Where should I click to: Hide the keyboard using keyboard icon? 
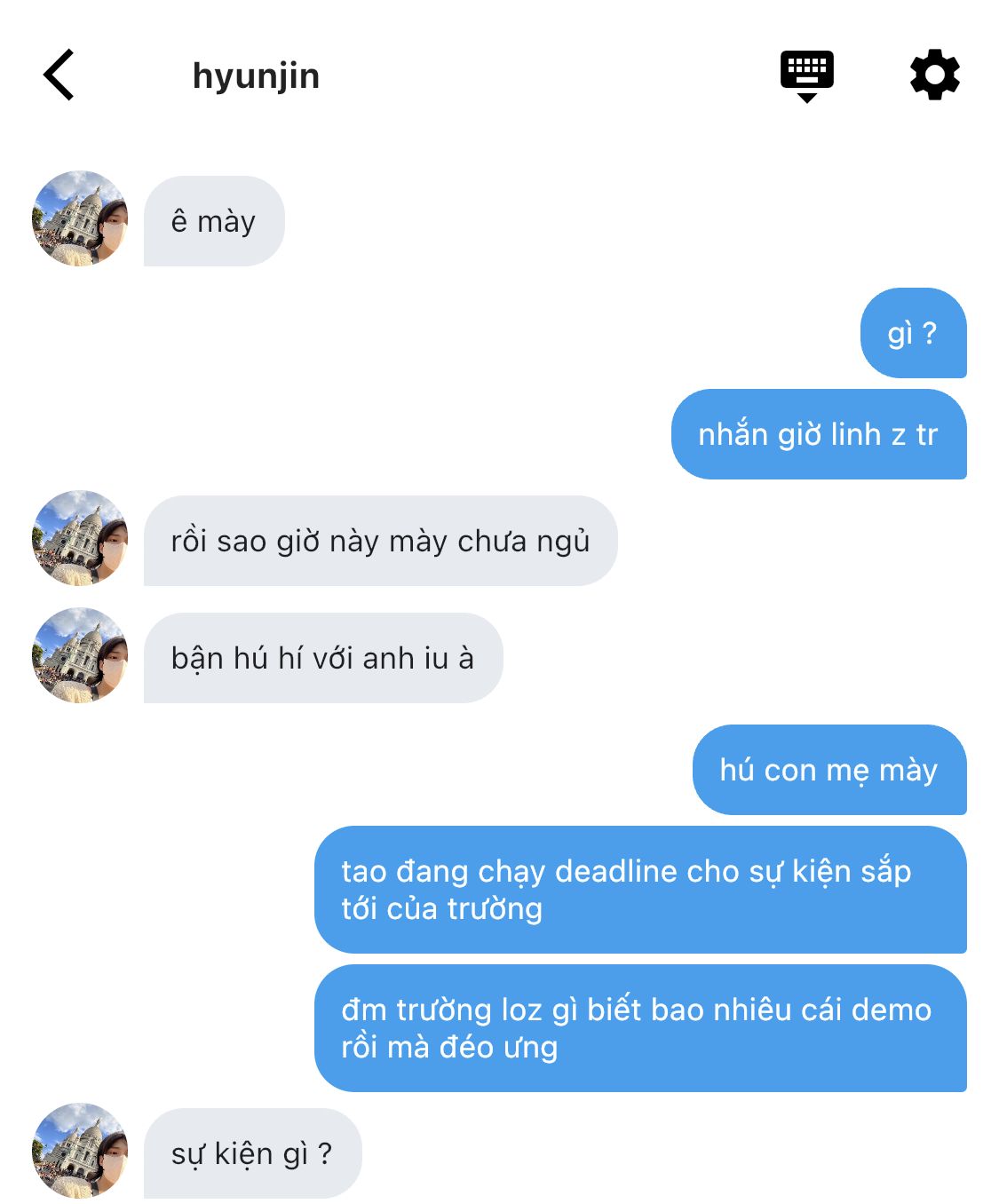tap(806, 75)
